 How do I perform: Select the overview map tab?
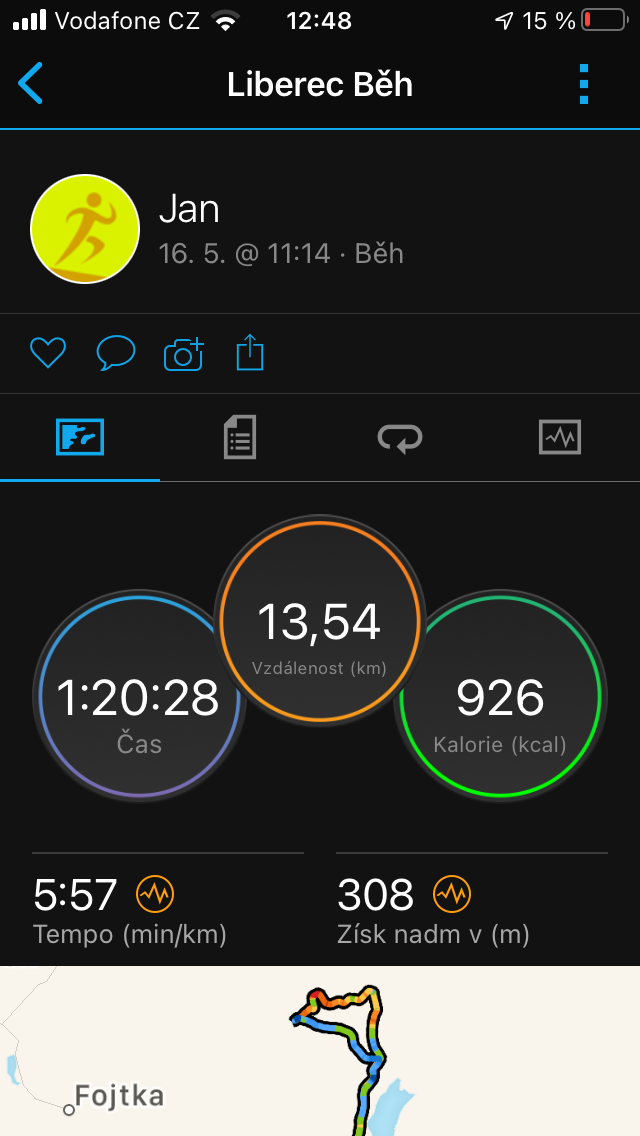pyautogui.click(x=80, y=438)
